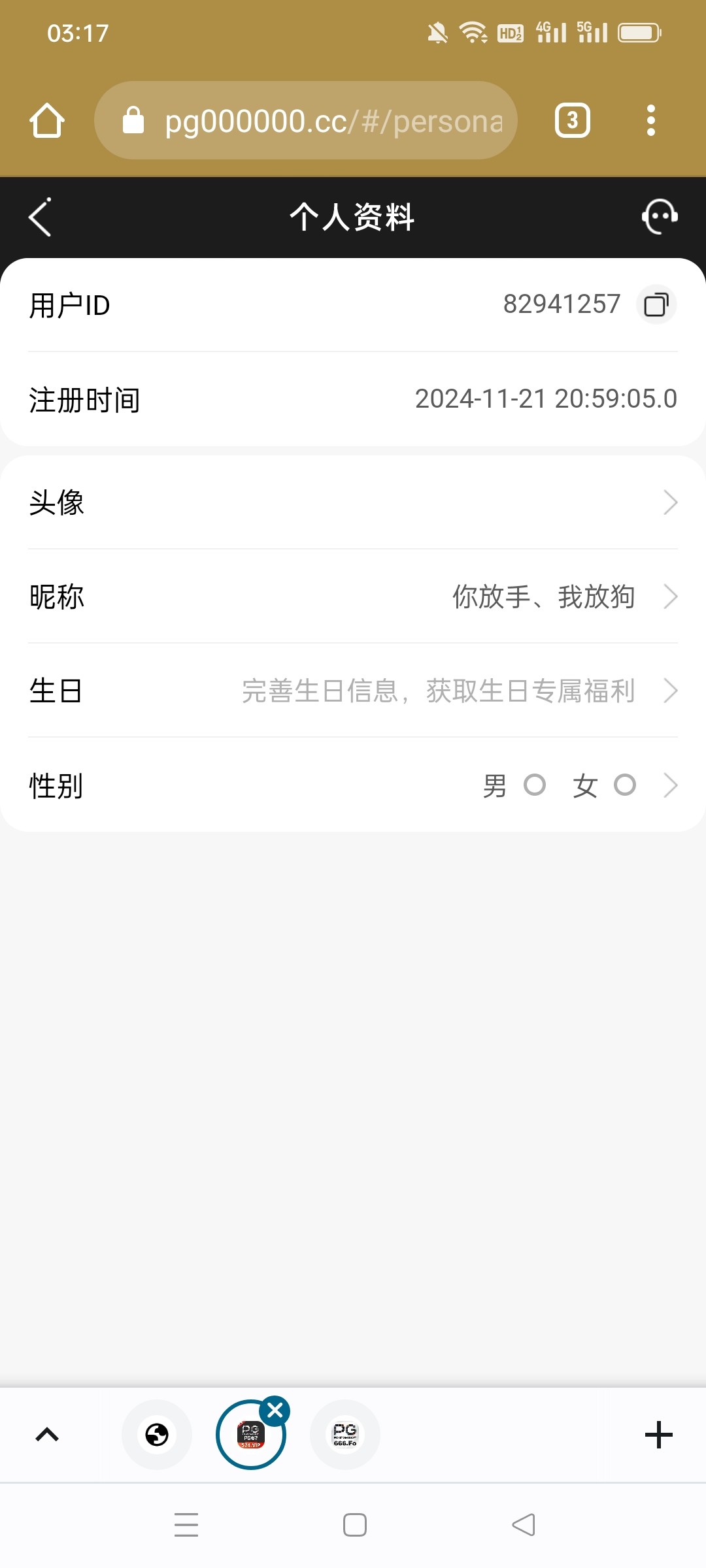Tap system back navigation button

[x=524, y=1525]
